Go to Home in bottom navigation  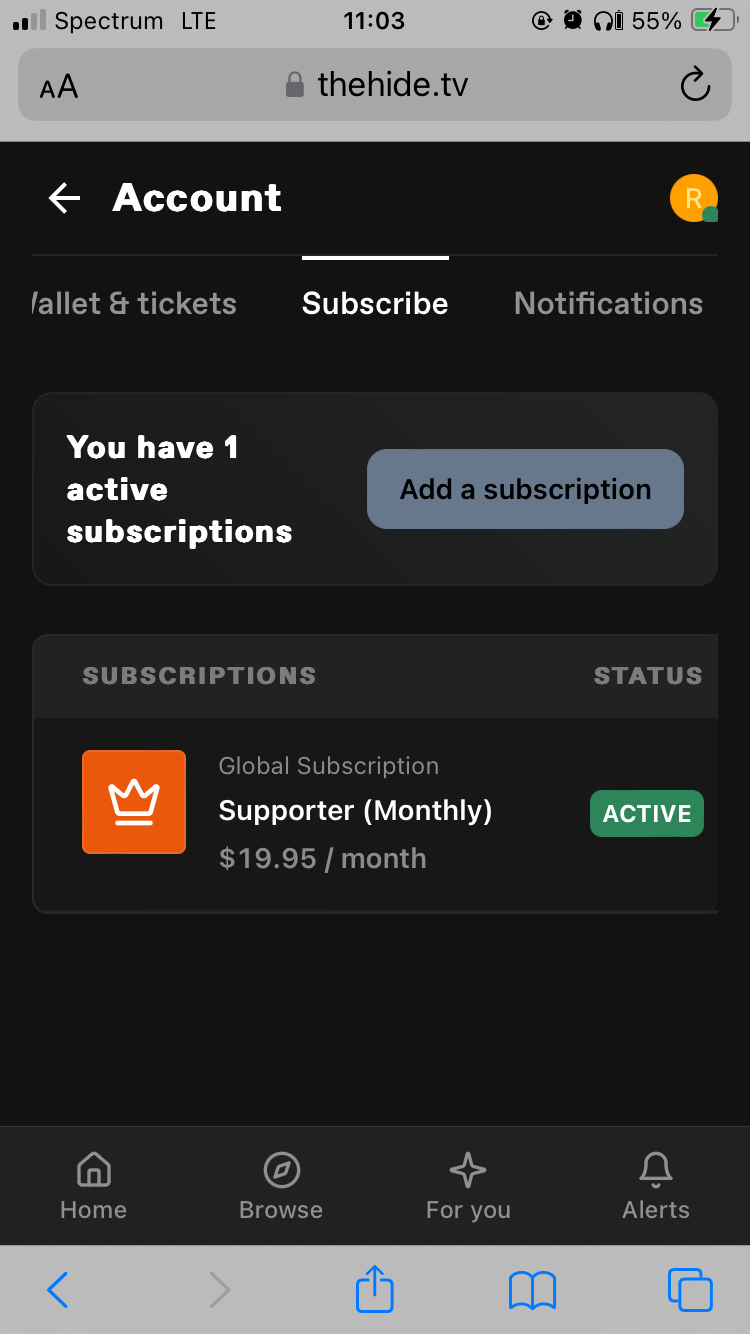[93, 1186]
